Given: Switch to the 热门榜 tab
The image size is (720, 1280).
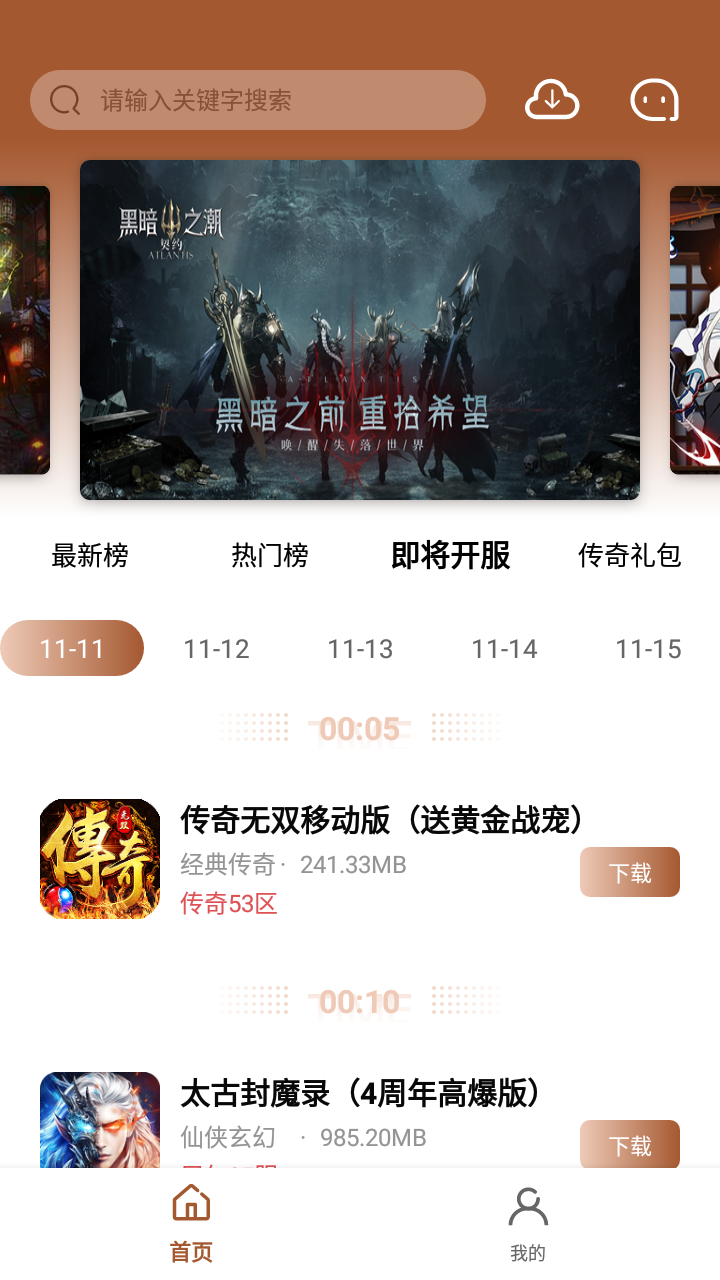Looking at the screenshot, I should pos(270,555).
